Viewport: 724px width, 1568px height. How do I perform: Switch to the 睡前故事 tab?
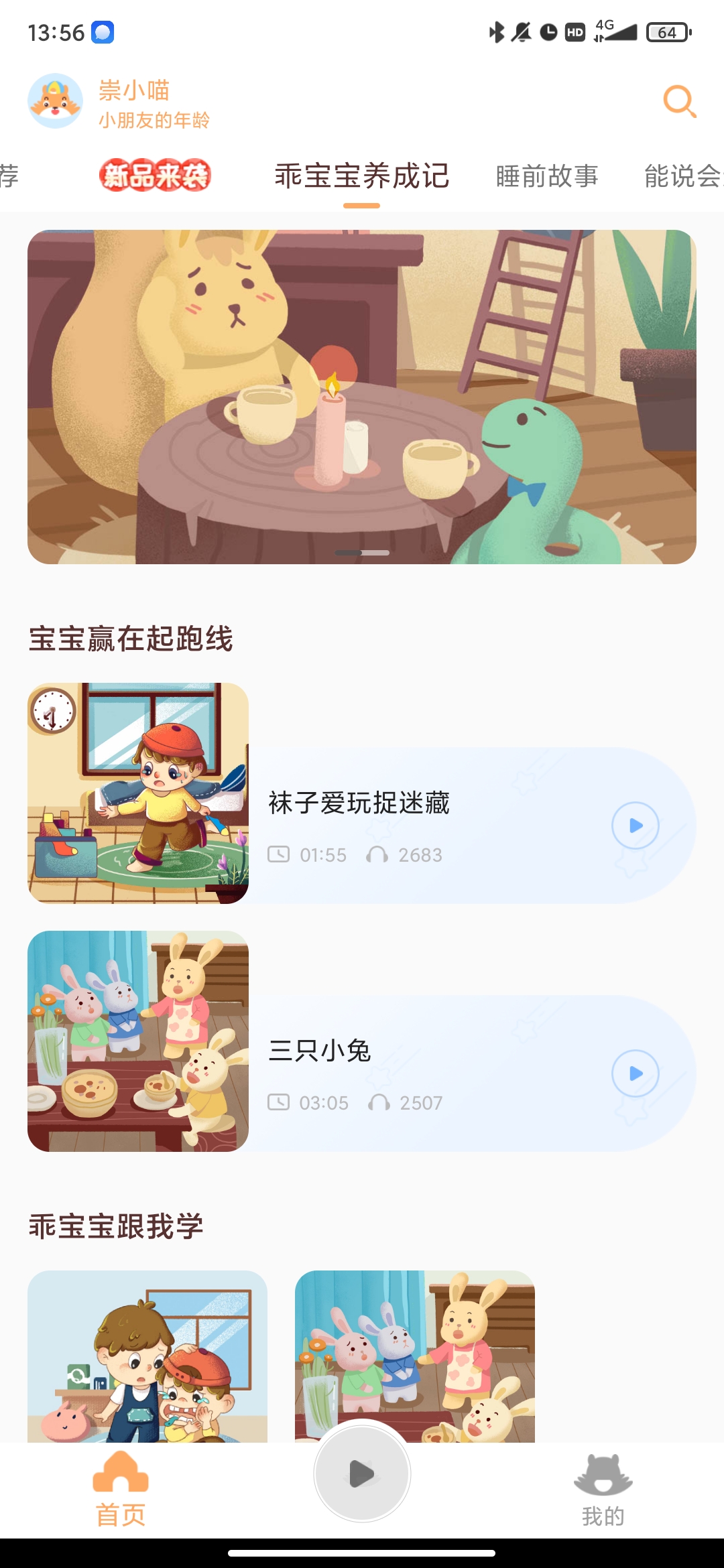coord(547,176)
